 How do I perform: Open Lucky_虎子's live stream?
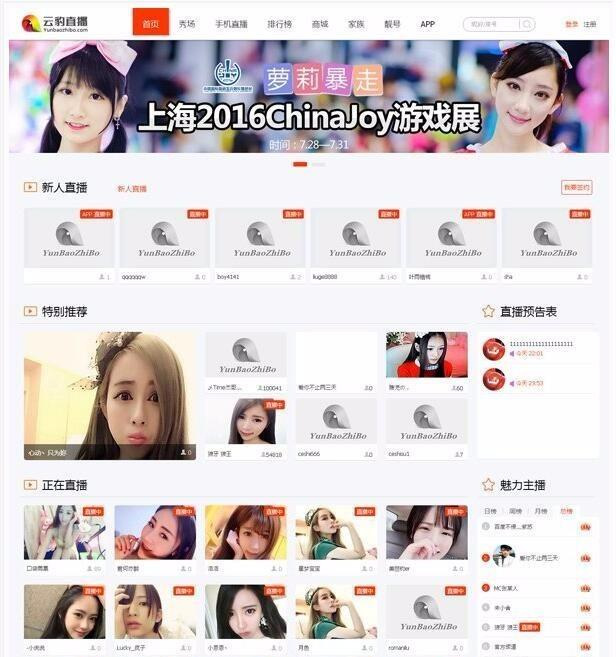[x=155, y=618]
